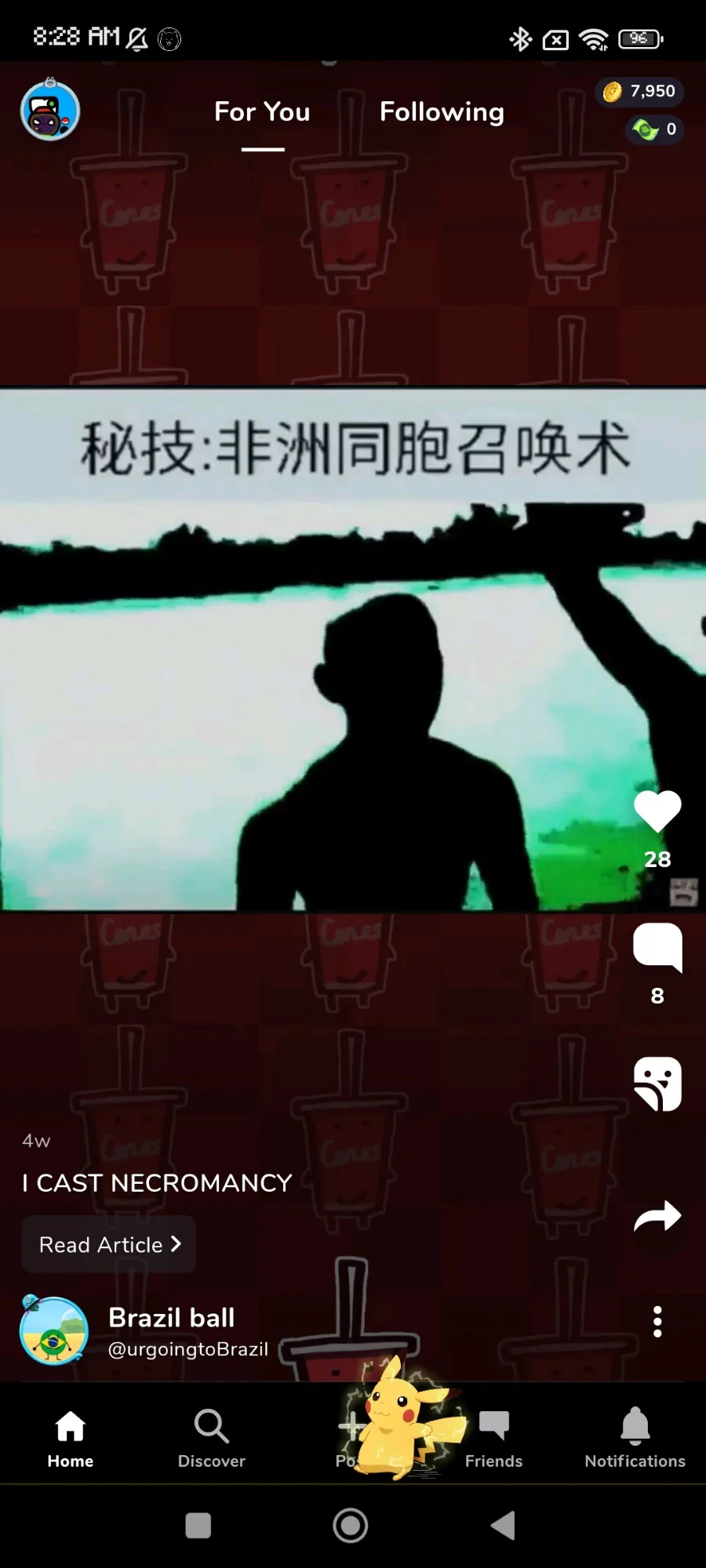
Task: Switch to the Following tab
Action: click(442, 112)
